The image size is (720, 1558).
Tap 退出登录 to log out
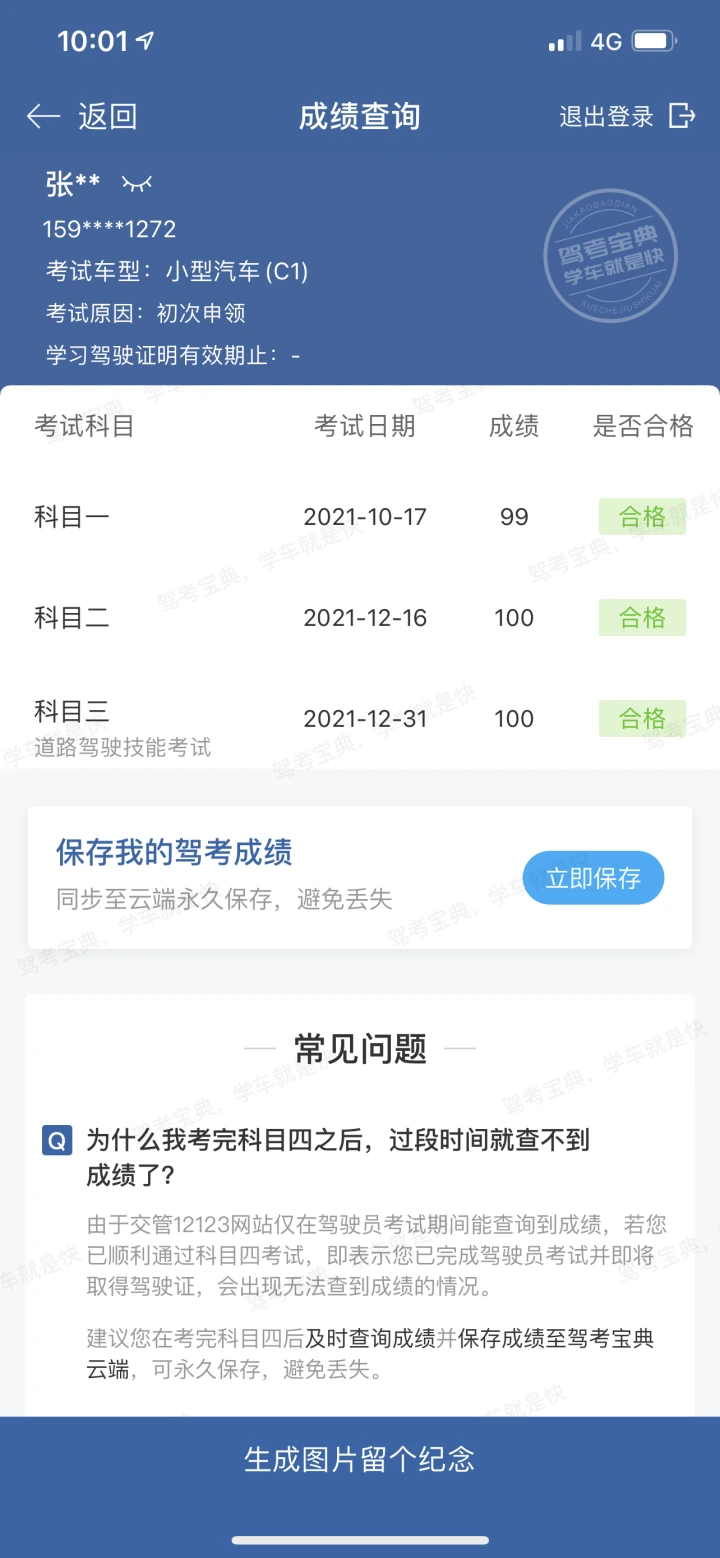[x=626, y=117]
